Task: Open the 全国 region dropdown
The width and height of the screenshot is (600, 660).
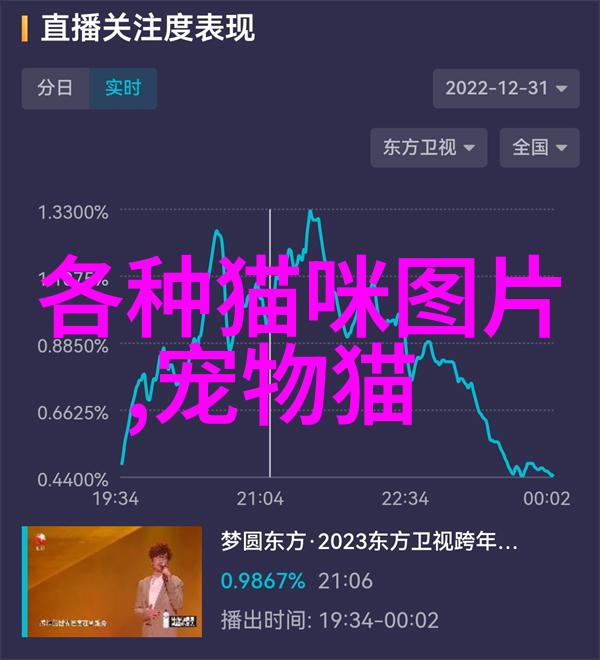Action: [541, 147]
